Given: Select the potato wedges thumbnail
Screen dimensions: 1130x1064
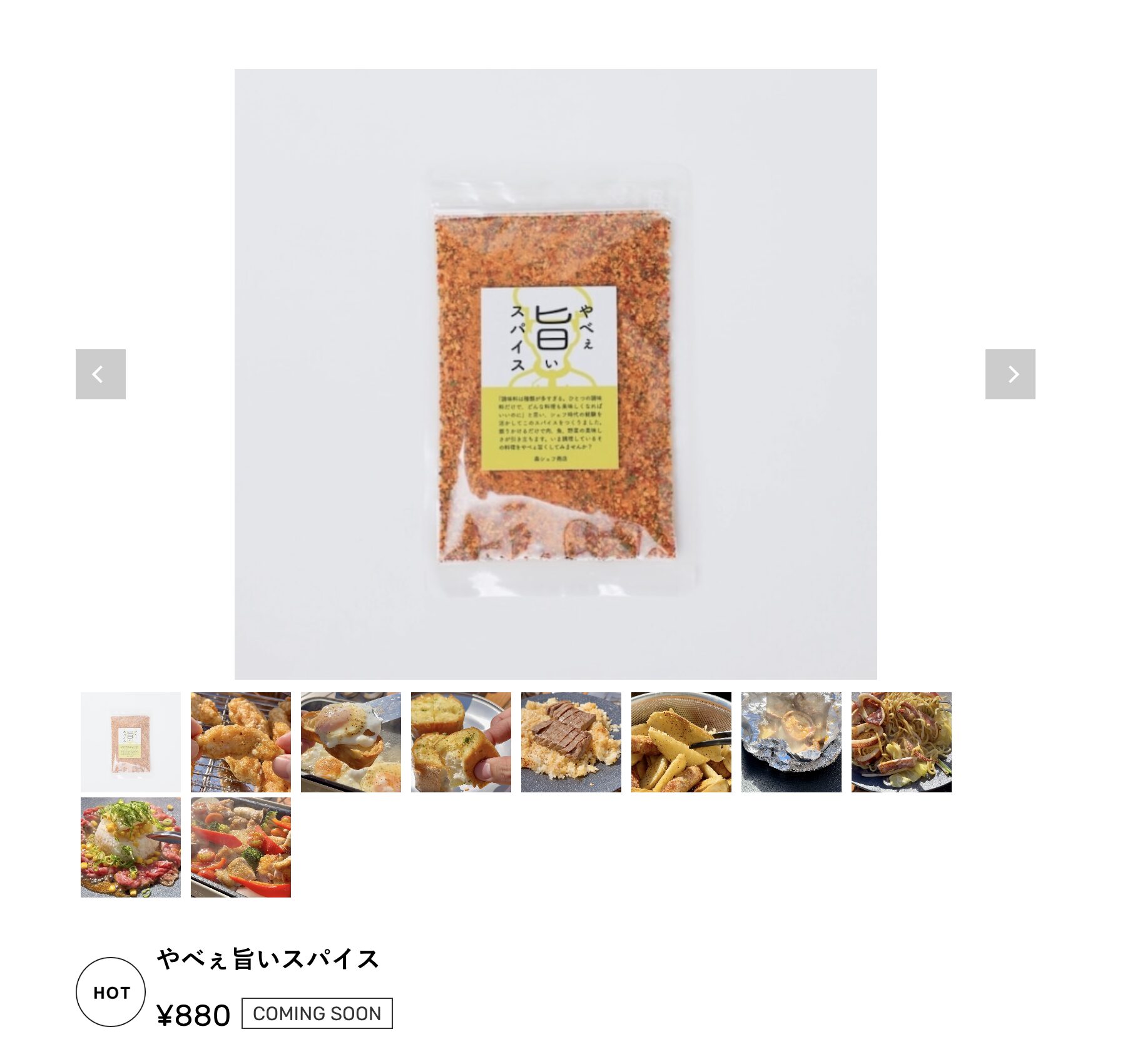Looking at the screenshot, I should (x=681, y=742).
